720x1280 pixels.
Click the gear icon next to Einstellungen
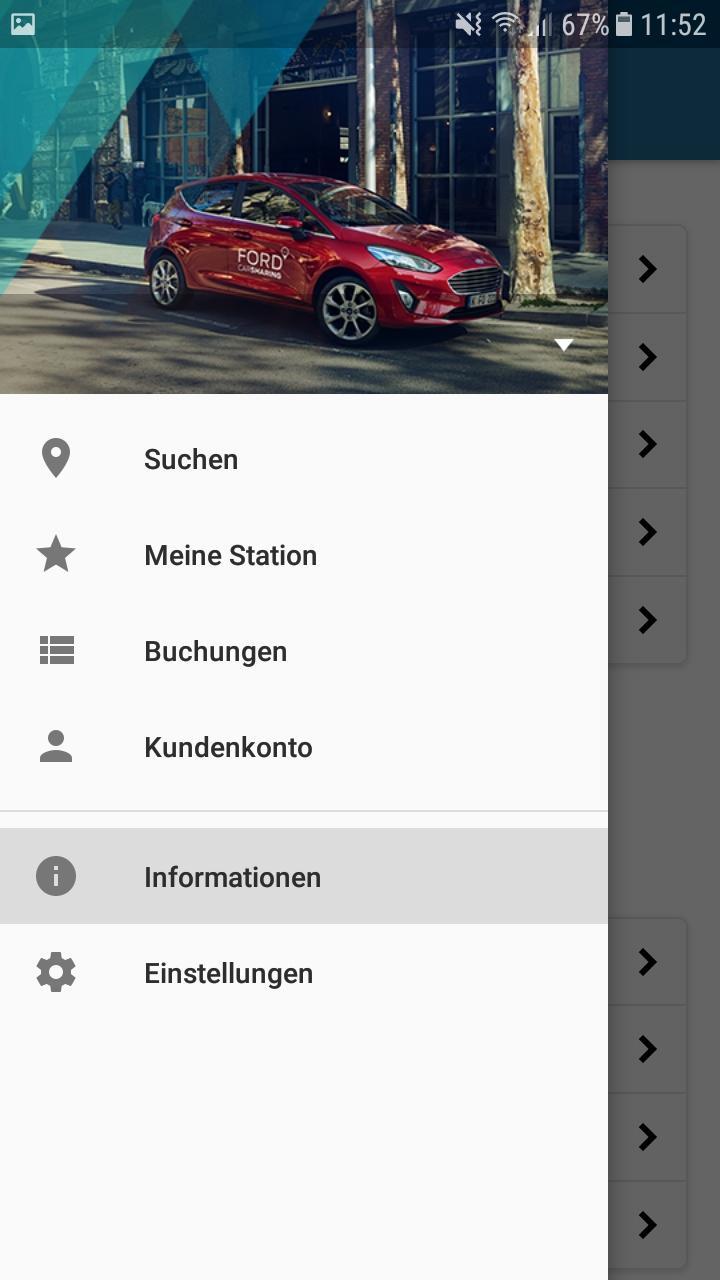click(56, 972)
